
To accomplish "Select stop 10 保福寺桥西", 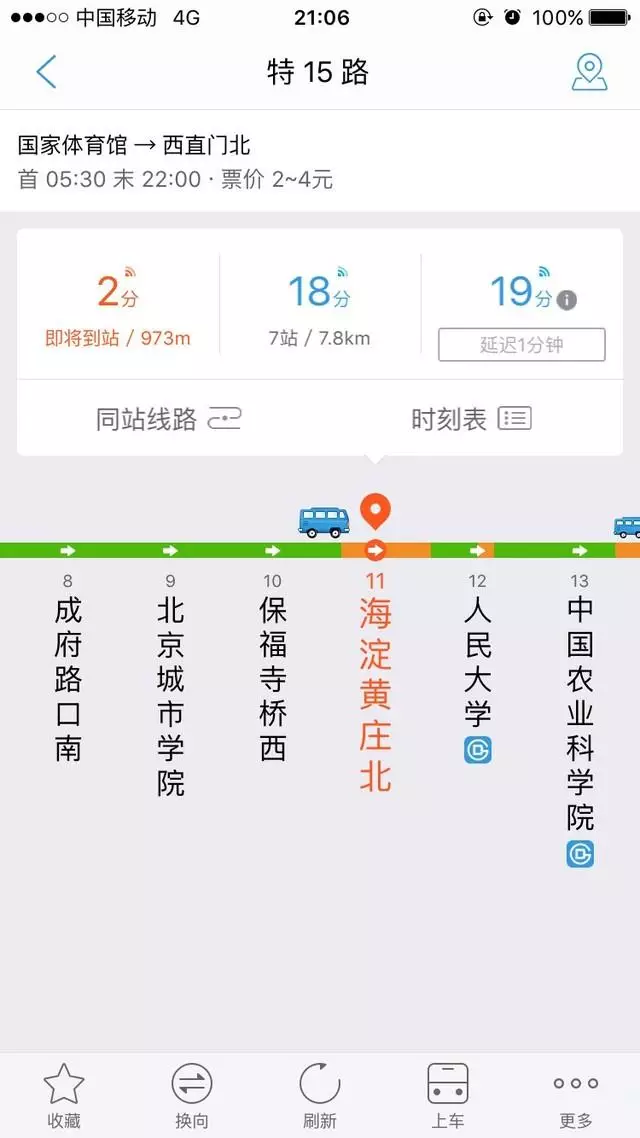I will click(272, 670).
